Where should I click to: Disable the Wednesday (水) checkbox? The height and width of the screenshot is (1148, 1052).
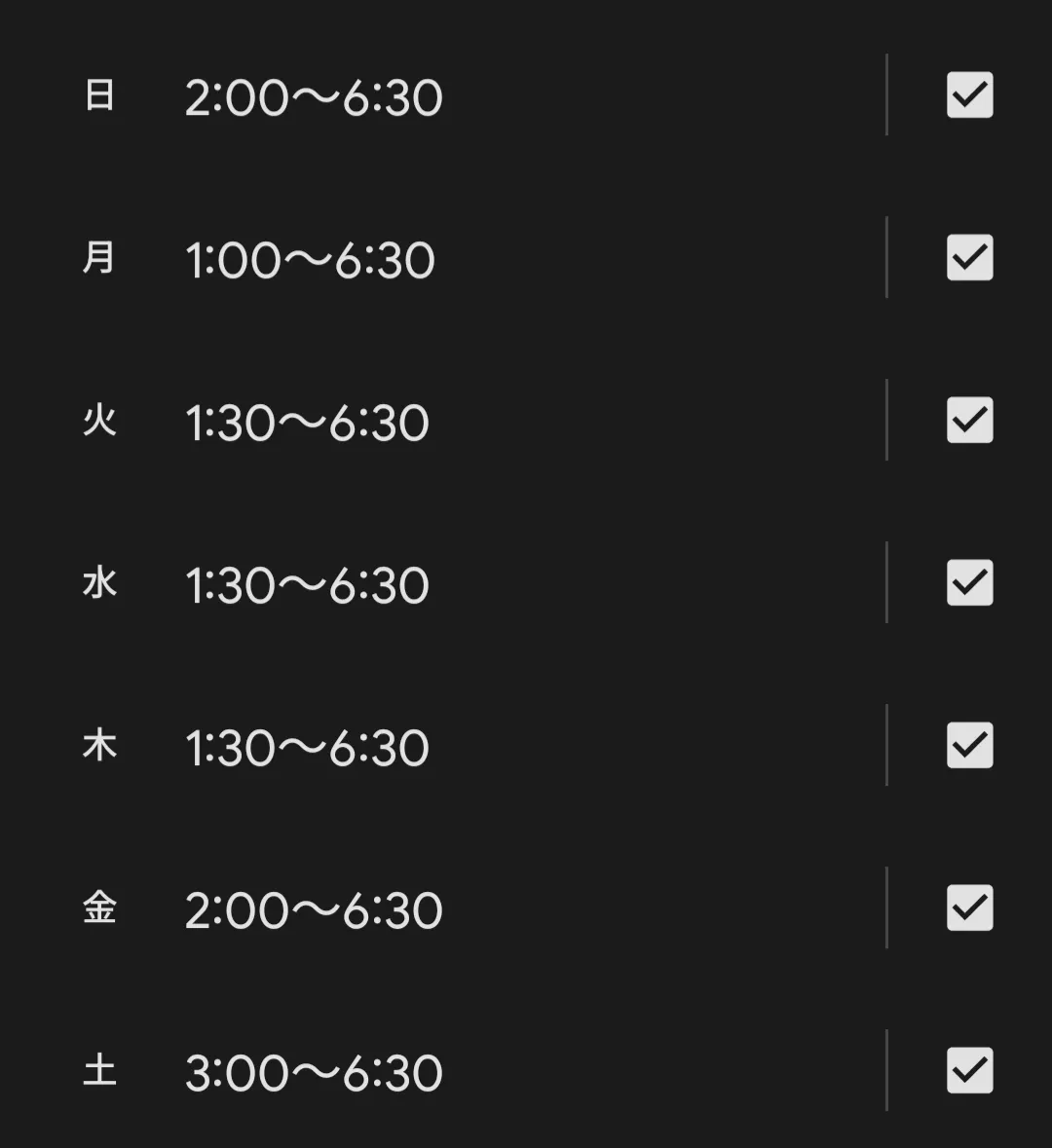coord(970,582)
